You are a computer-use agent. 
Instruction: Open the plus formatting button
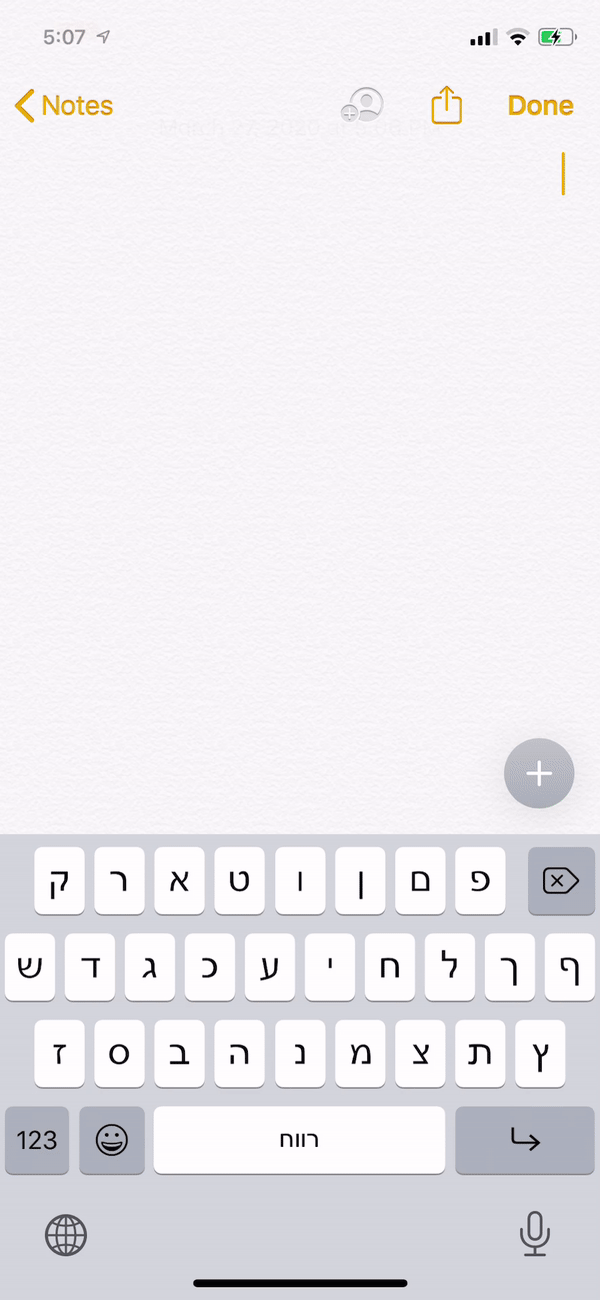[539, 773]
